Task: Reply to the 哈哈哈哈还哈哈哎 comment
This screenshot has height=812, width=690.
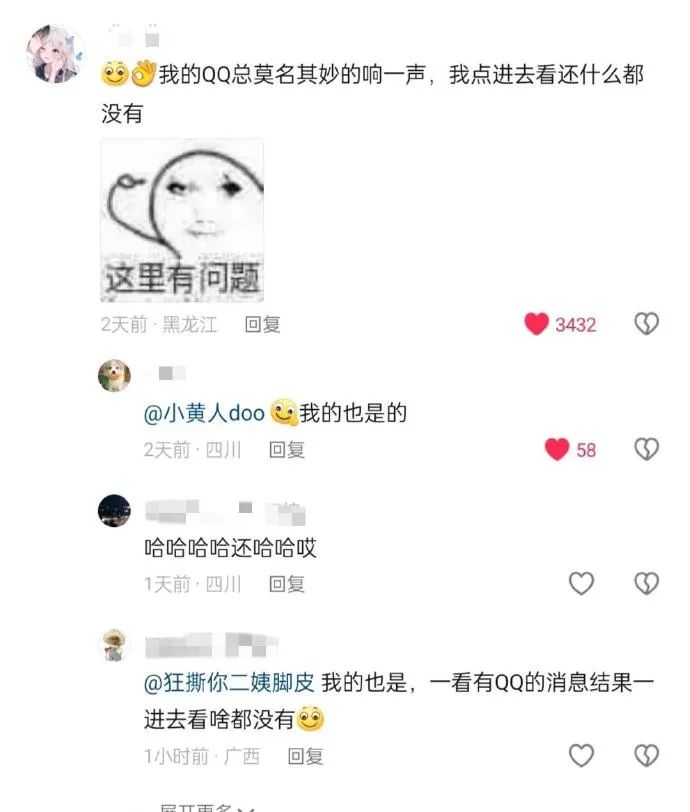Action: pyautogui.click(x=287, y=584)
